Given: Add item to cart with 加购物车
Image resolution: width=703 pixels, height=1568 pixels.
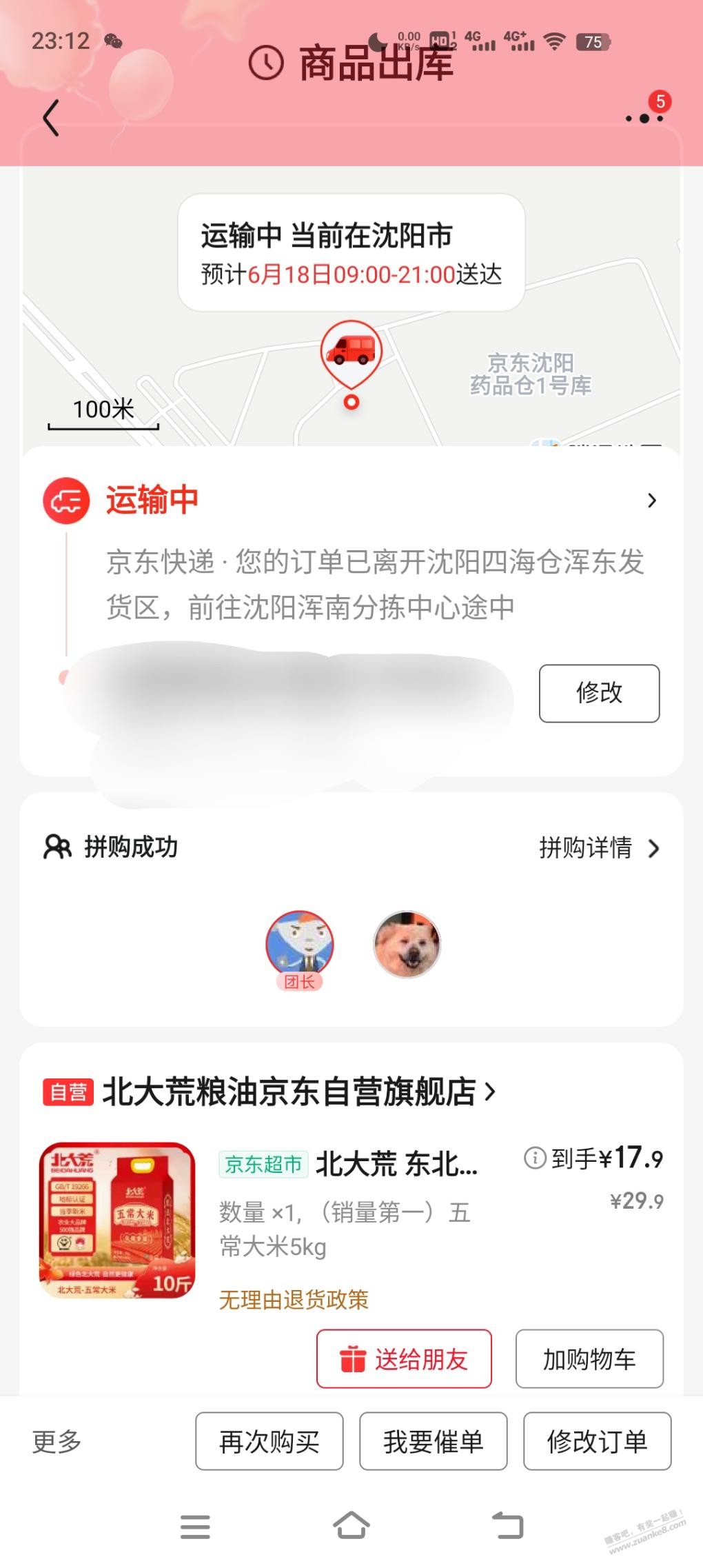Looking at the screenshot, I should coord(589,1359).
